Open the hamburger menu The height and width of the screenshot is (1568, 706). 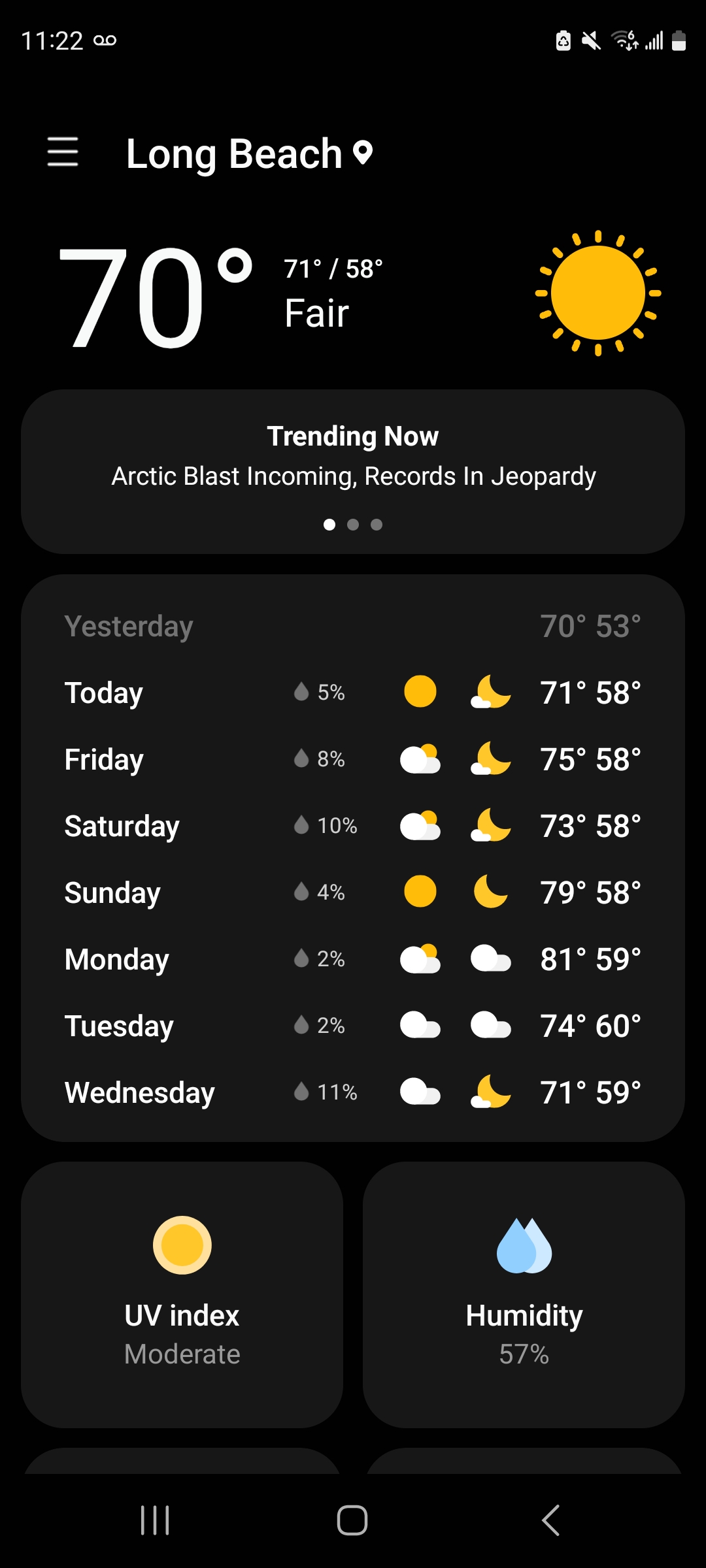63,152
